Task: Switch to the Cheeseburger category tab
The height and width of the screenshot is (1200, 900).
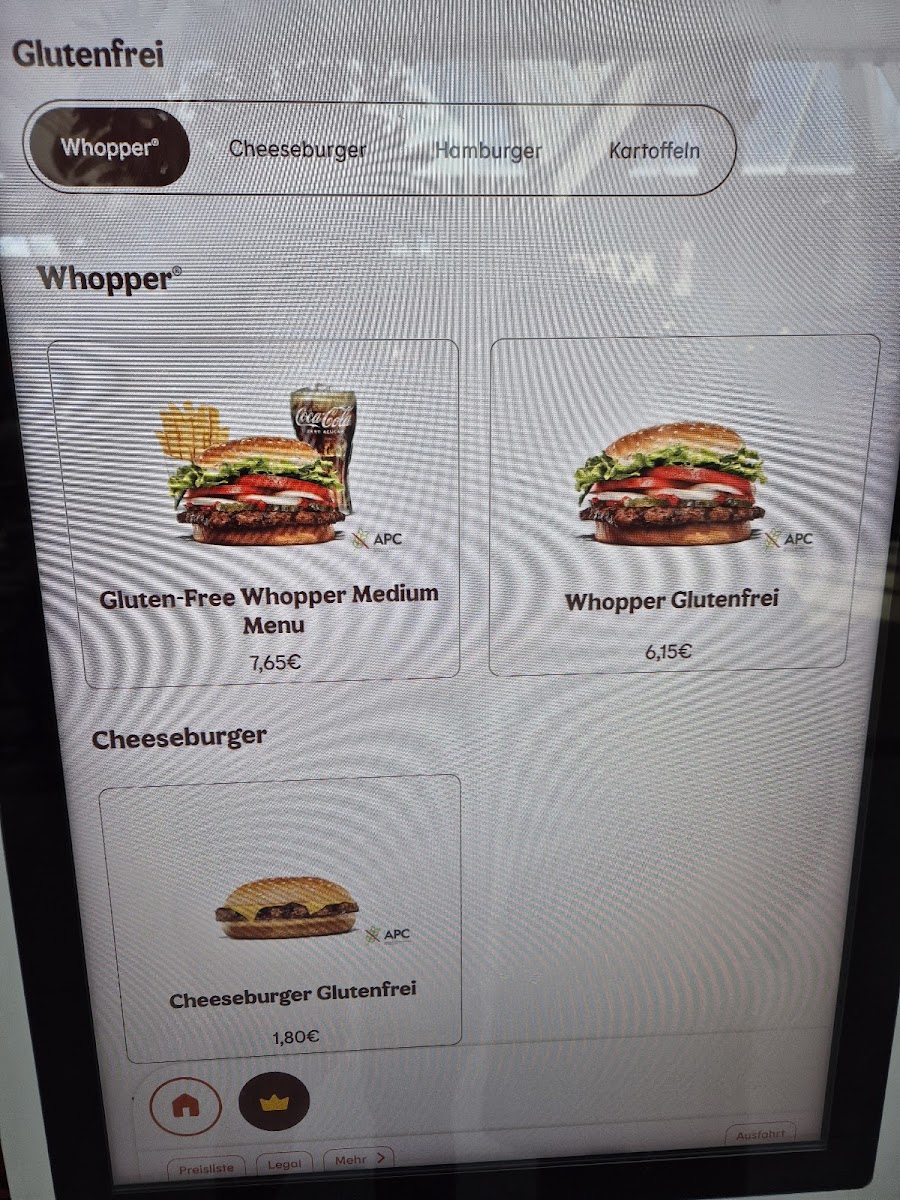Action: click(297, 150)
